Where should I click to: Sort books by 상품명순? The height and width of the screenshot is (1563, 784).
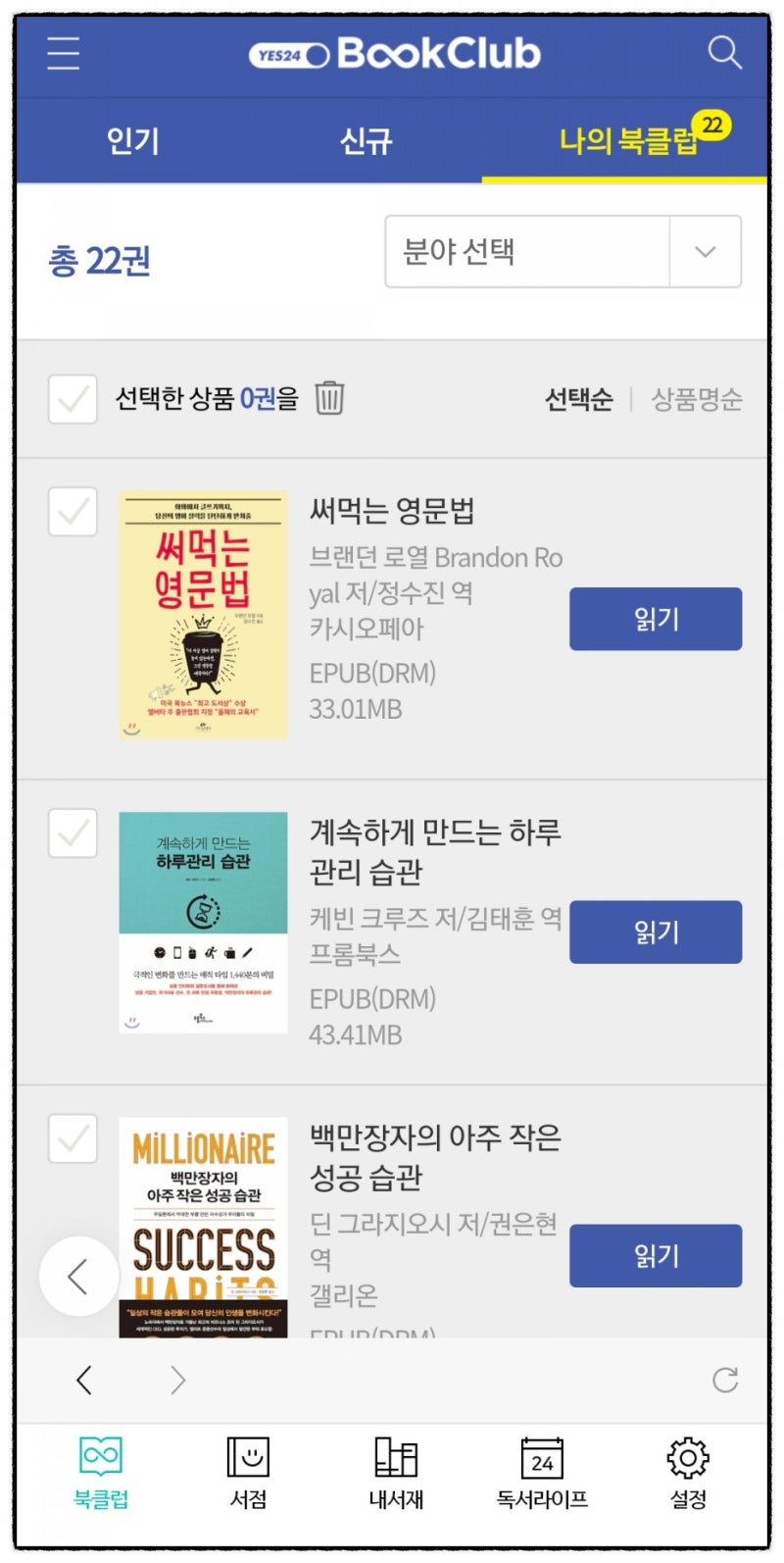[697, 399]
